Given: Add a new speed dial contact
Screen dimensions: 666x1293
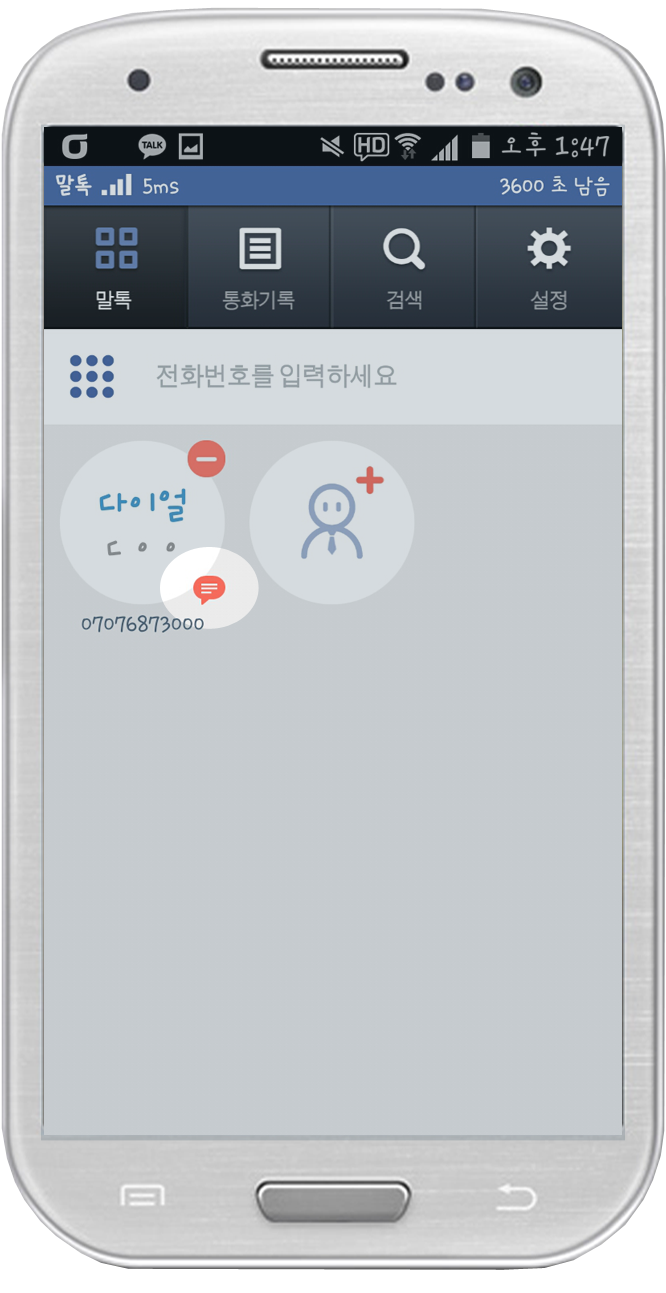Looking at the screenshot, I should (331, 522).
